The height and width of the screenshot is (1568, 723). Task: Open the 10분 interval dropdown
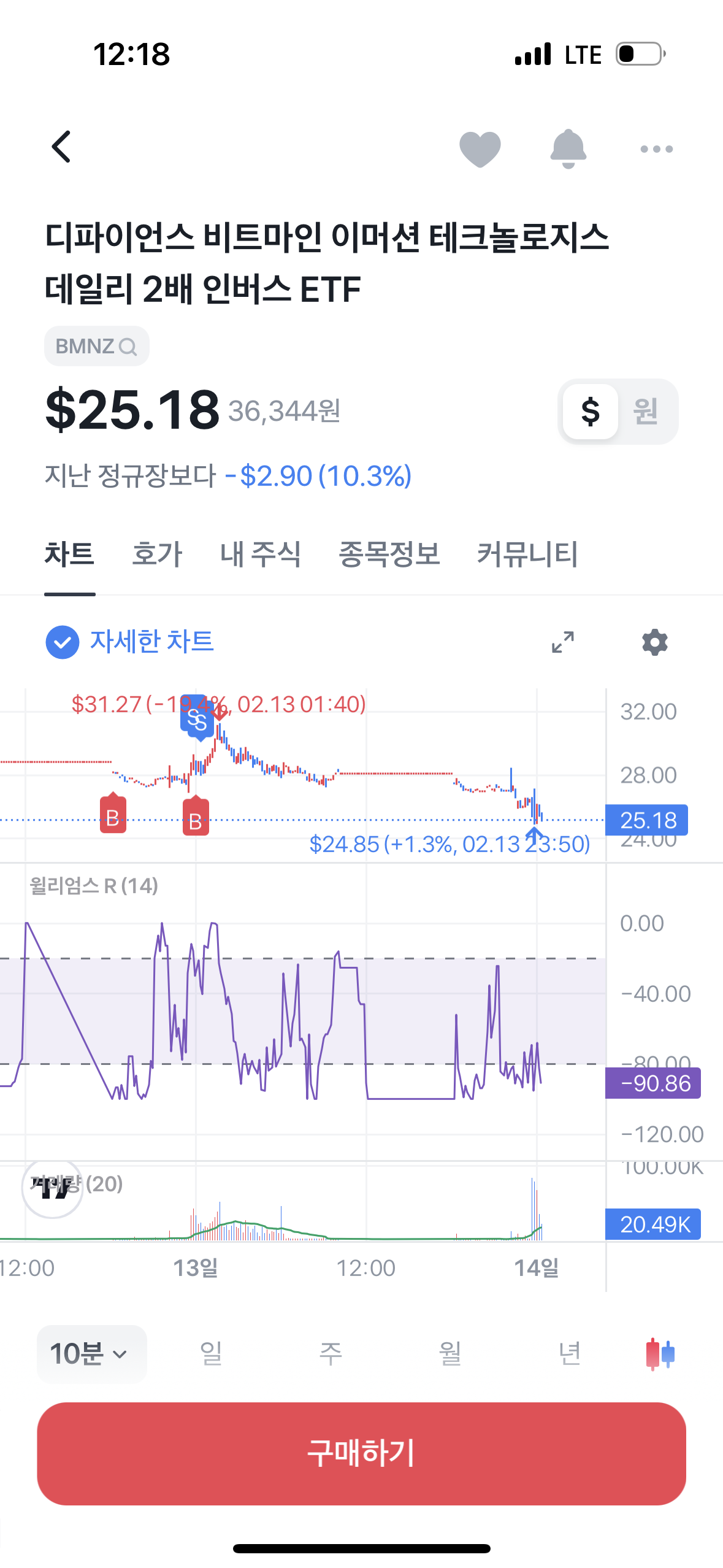(90, 1354)
